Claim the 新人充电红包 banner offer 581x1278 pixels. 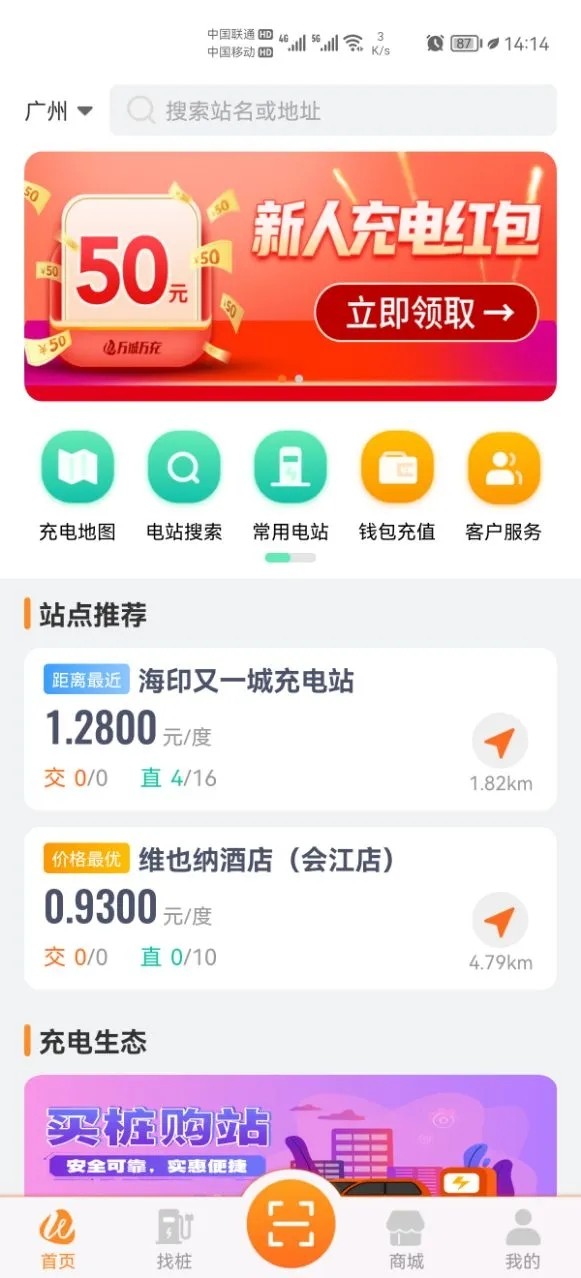click(x=427, y=313)
